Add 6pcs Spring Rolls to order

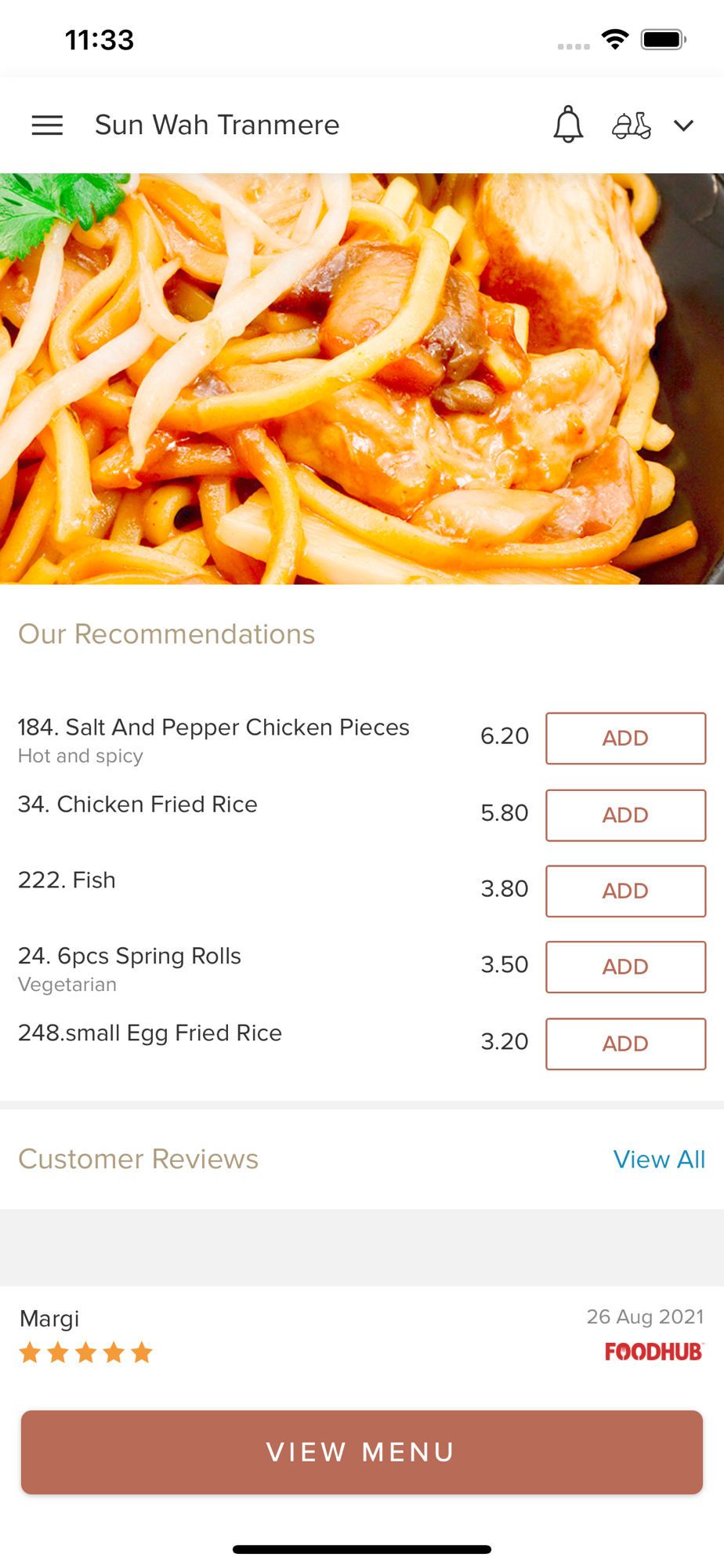(x=625, y=967)
